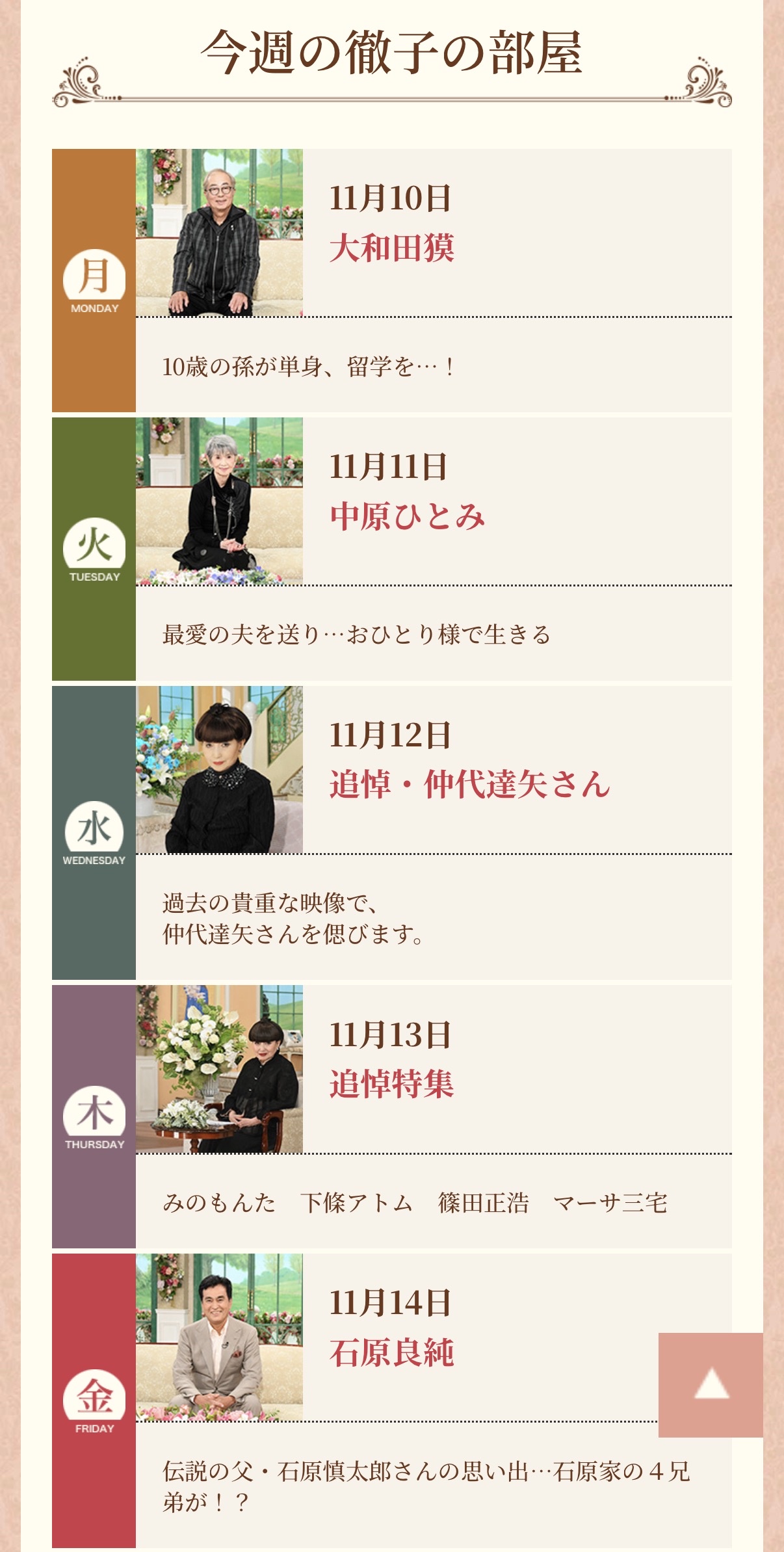Tap the back-to-top arrow button

[x=711, y=1384]
